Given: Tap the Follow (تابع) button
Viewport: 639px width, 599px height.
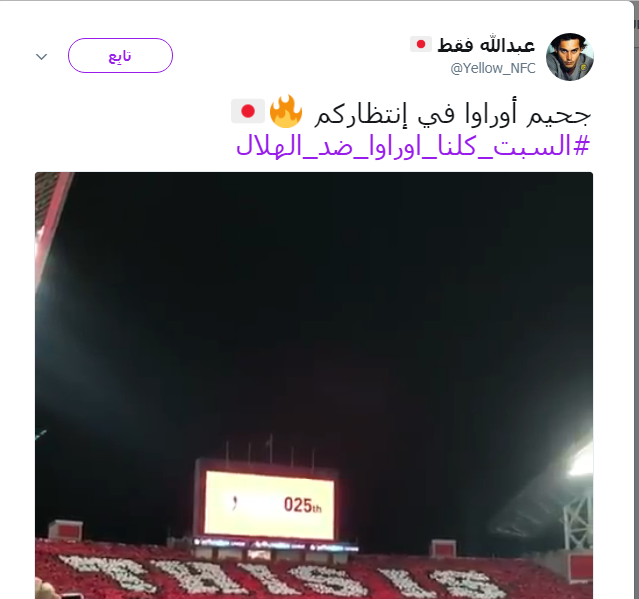Looking at the screenshot, I should [x=120, y=56].
